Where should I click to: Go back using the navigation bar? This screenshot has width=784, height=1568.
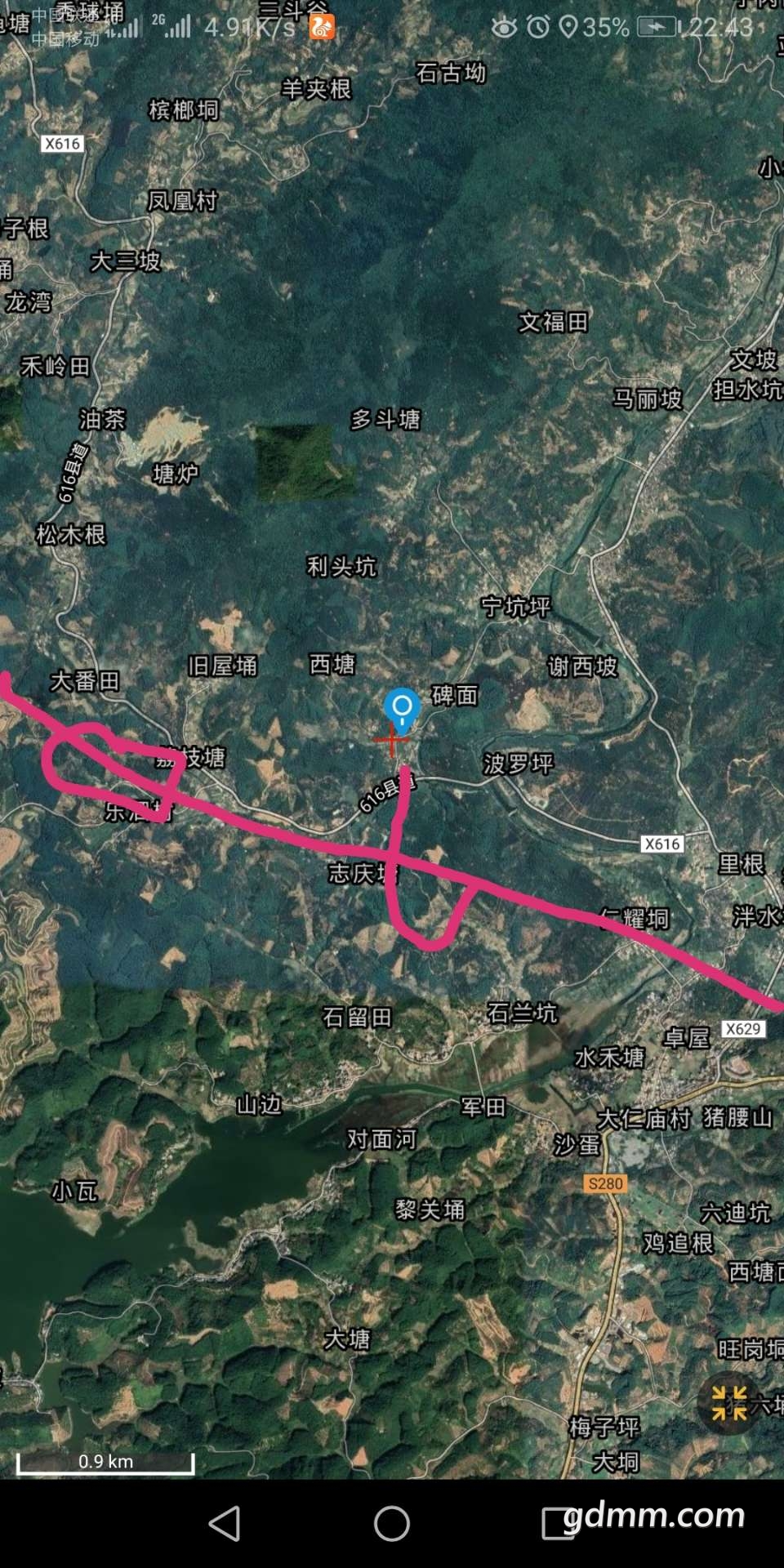[x=225, y=1523]
